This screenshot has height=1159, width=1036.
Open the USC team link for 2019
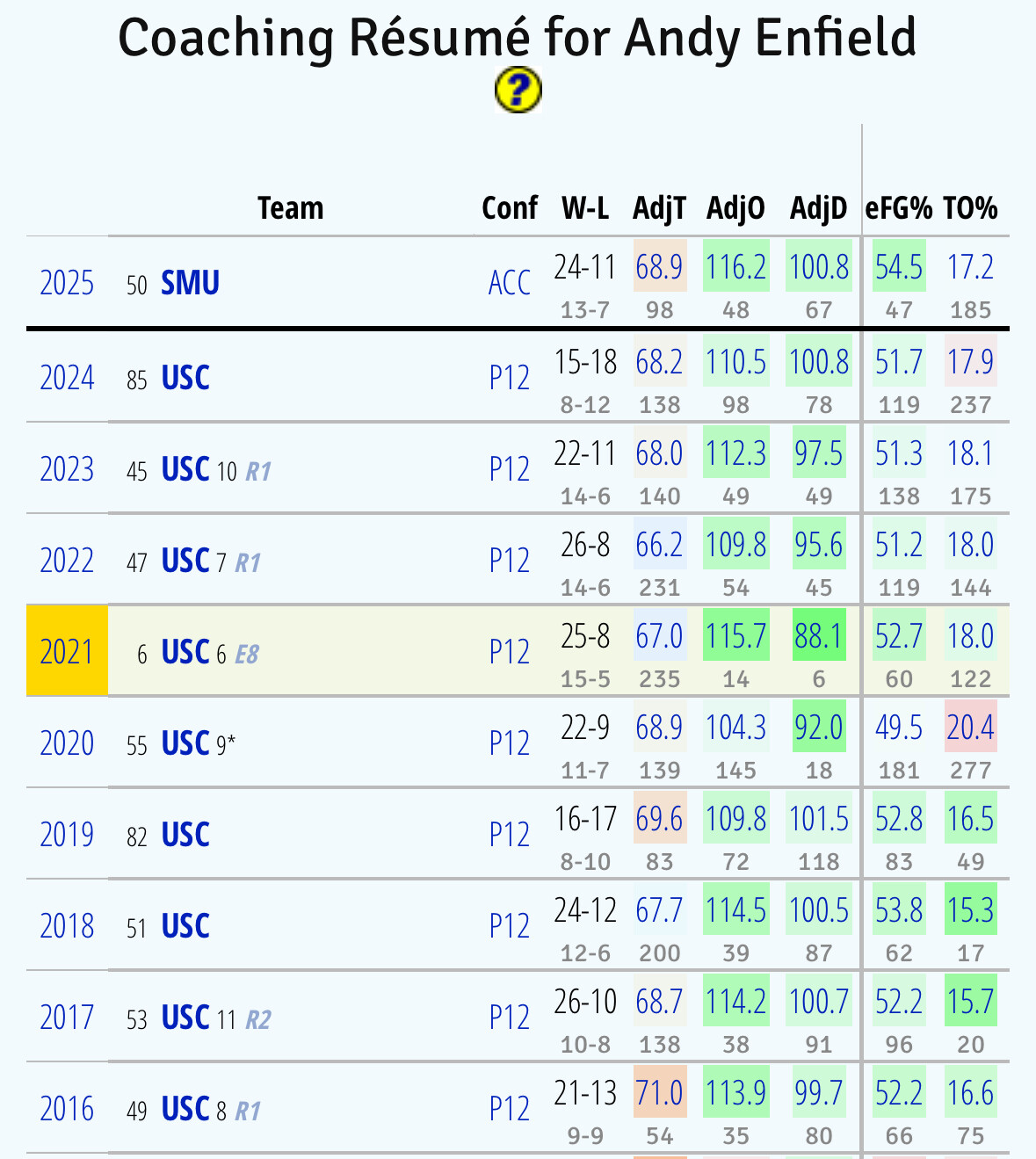(185, 836)
